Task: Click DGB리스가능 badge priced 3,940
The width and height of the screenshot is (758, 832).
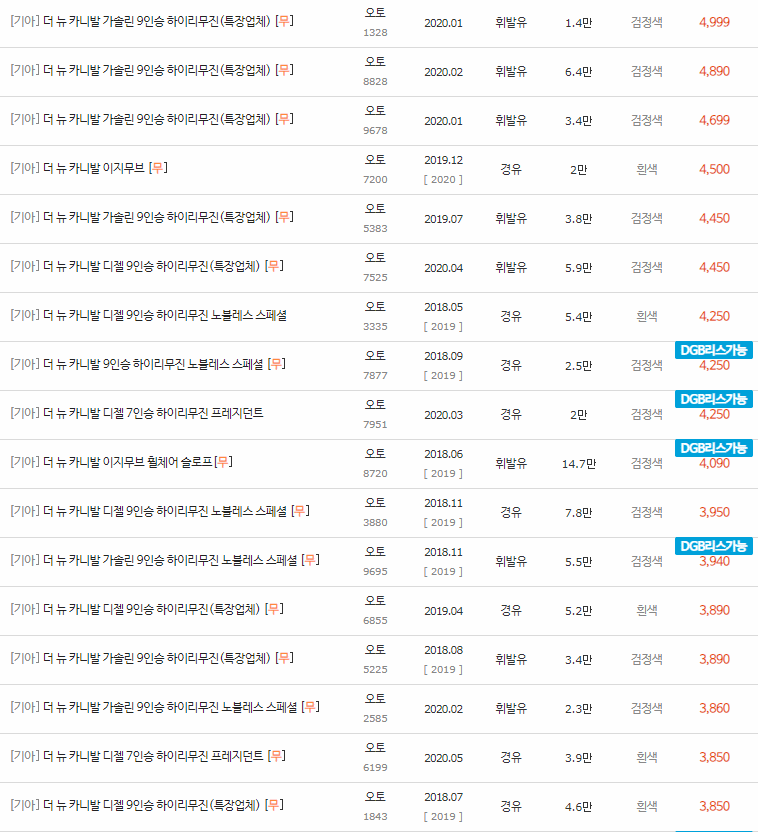Action: coord(714,546)
